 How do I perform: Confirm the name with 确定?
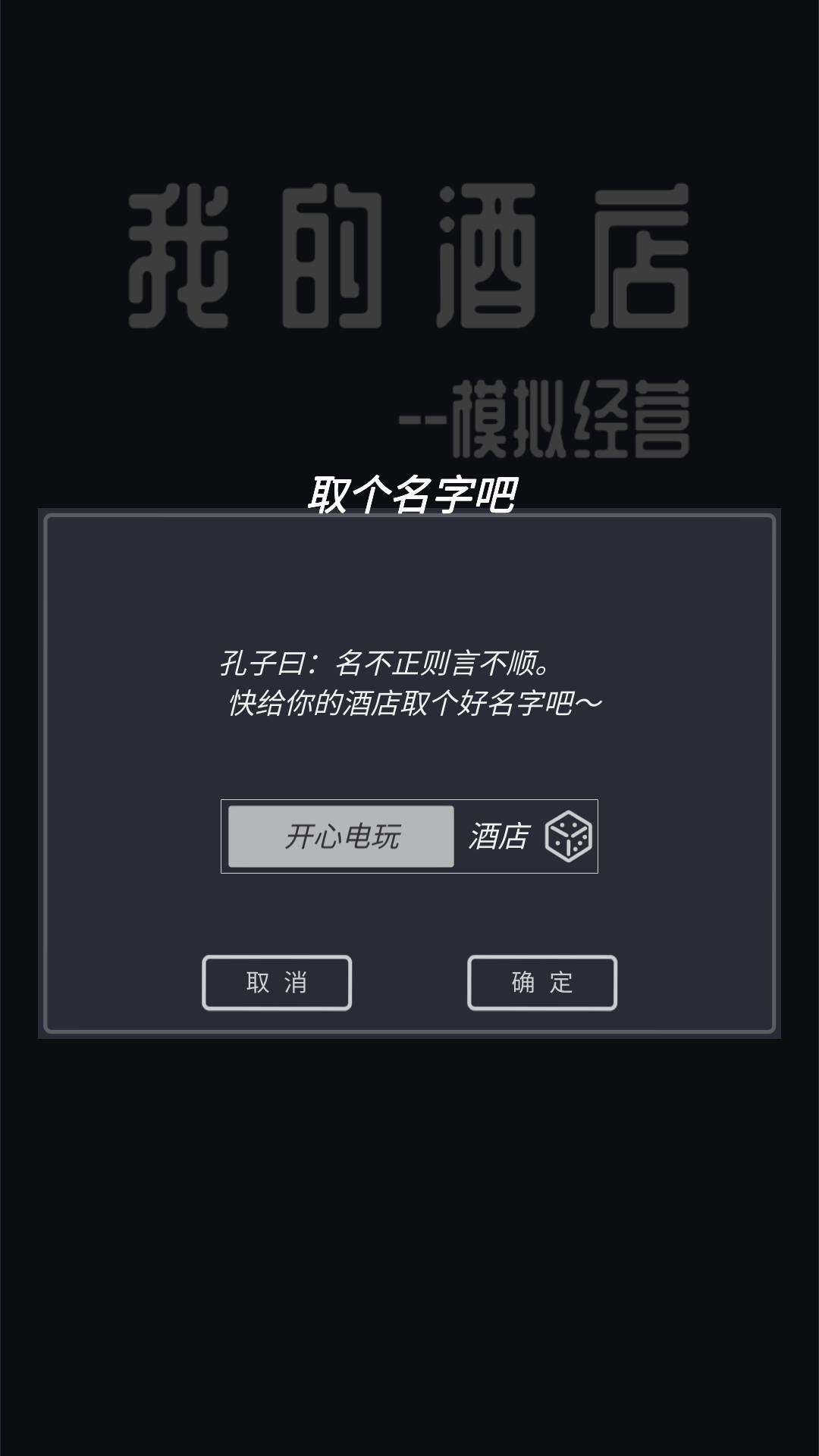pos(542,983)
